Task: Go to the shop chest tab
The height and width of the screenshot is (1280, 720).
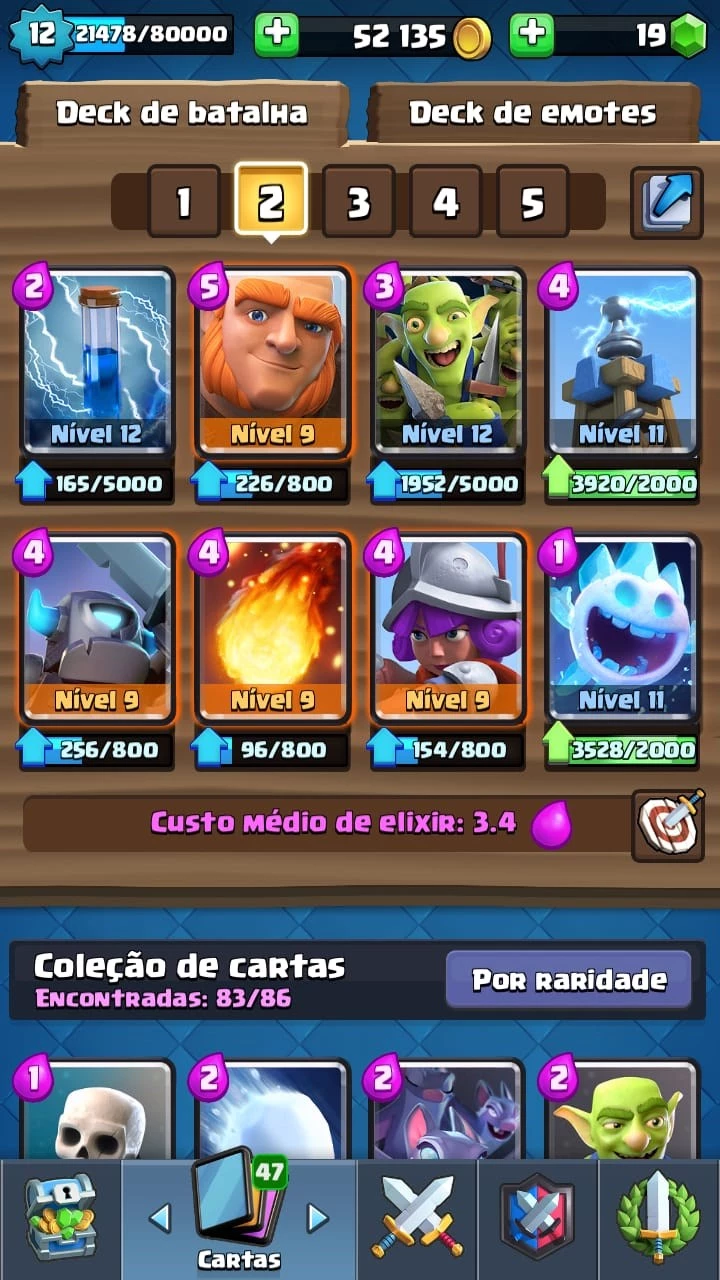Action: [60, 1218]
